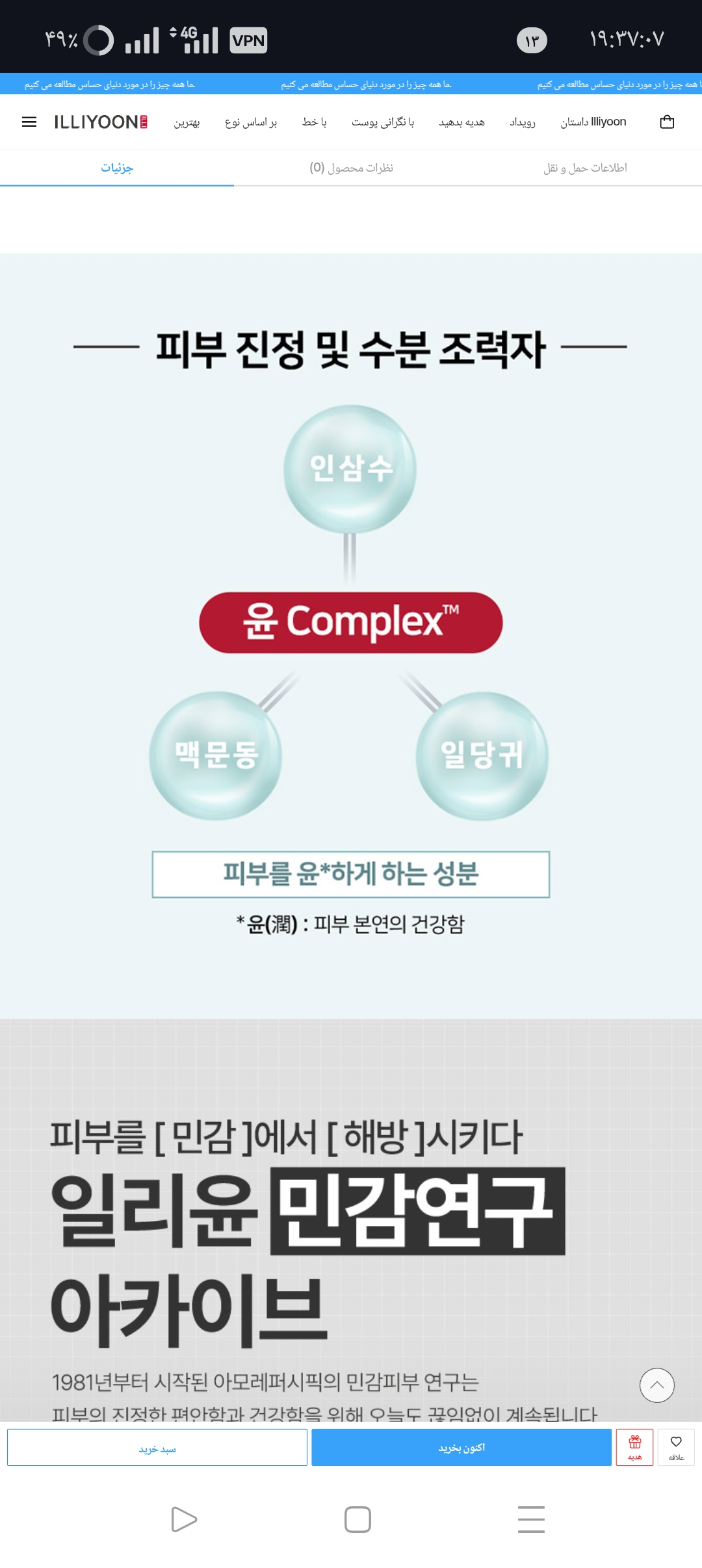This screenshot has height=1568, width=702.
Task: Tap اکنون بخرید to buy now
Action: (x=461, y=1448)
